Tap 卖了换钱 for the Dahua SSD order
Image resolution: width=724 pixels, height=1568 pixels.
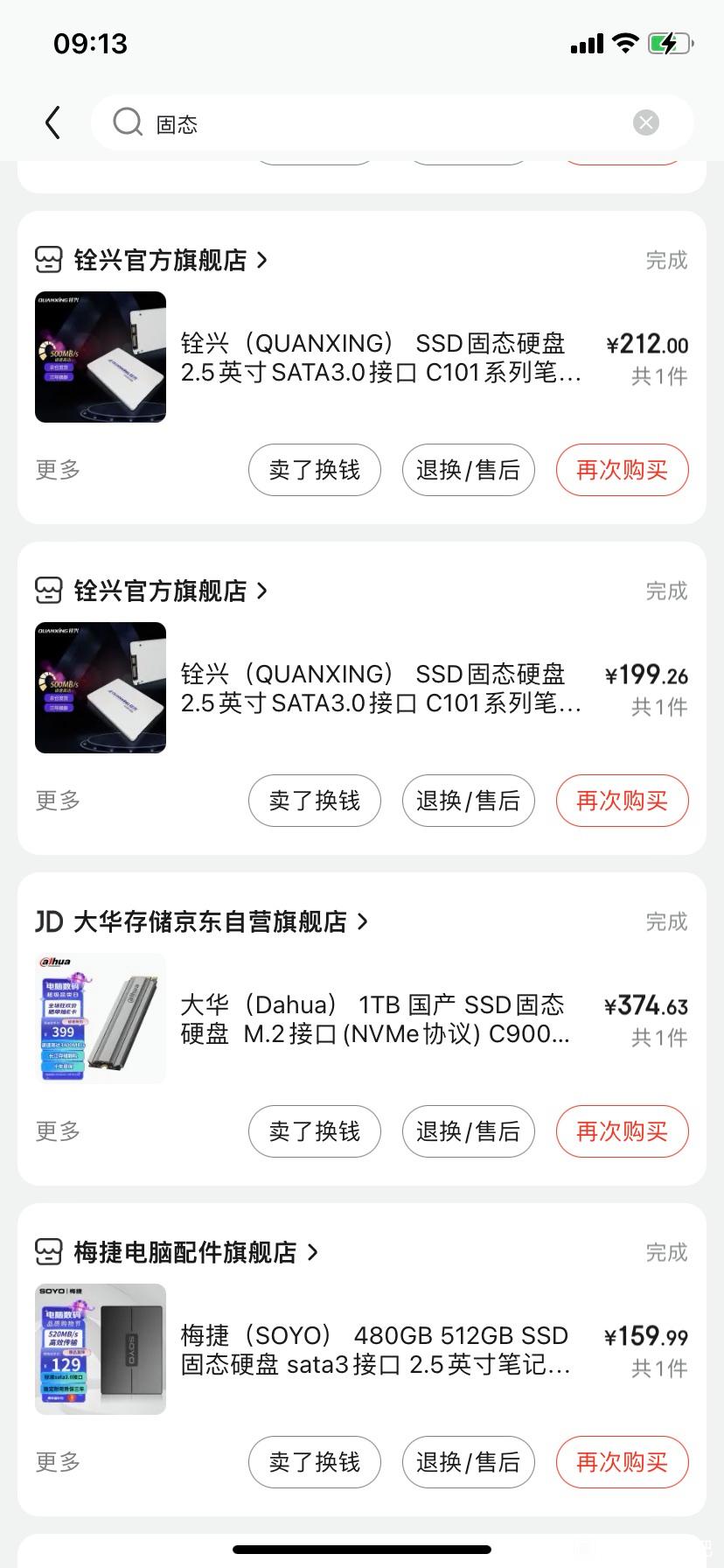314,1131
